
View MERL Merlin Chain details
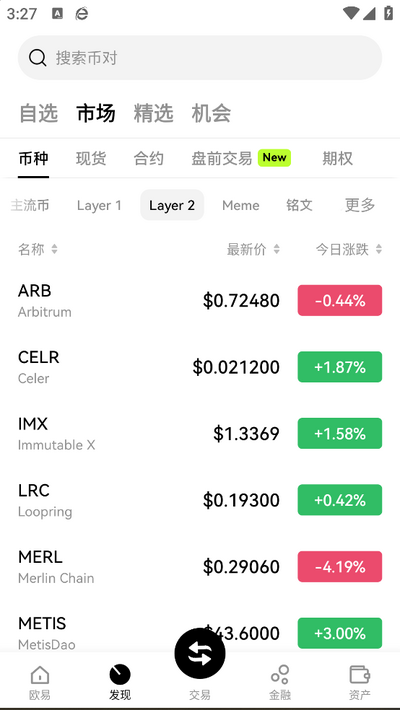point(200,567)
